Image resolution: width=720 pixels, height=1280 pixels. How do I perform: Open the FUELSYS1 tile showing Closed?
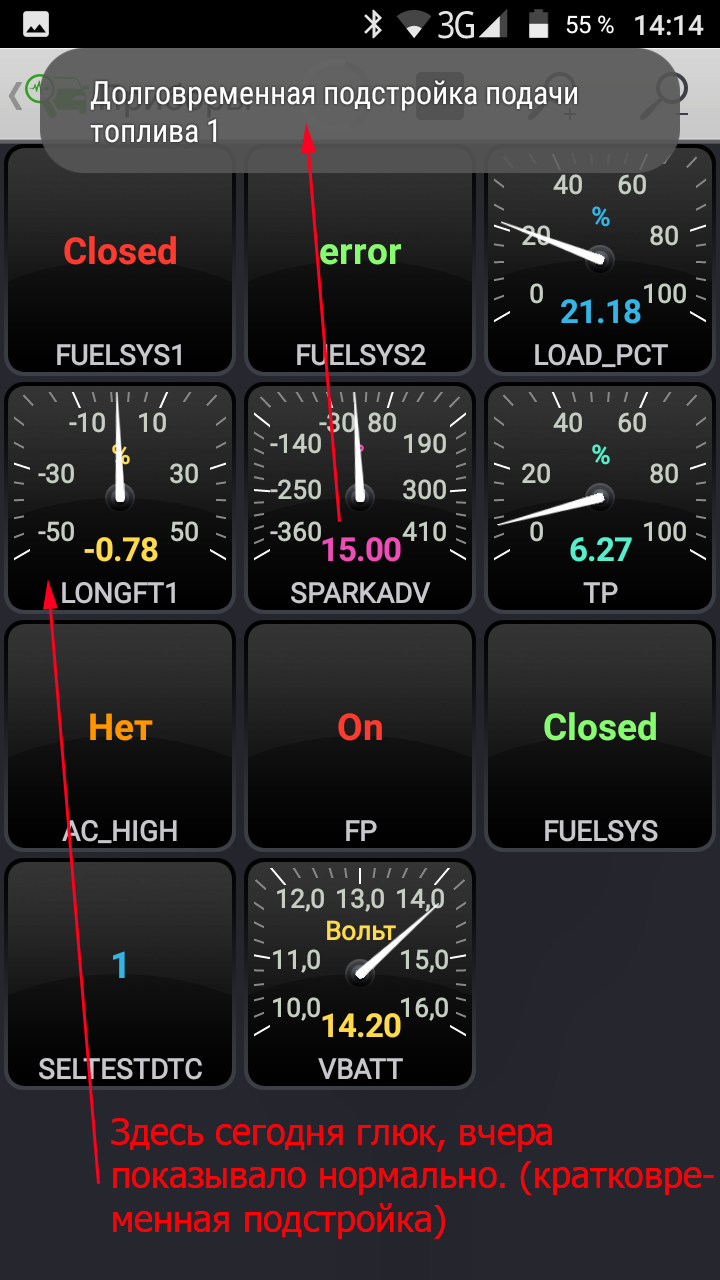pyautogui.click(x=120, y=259)
